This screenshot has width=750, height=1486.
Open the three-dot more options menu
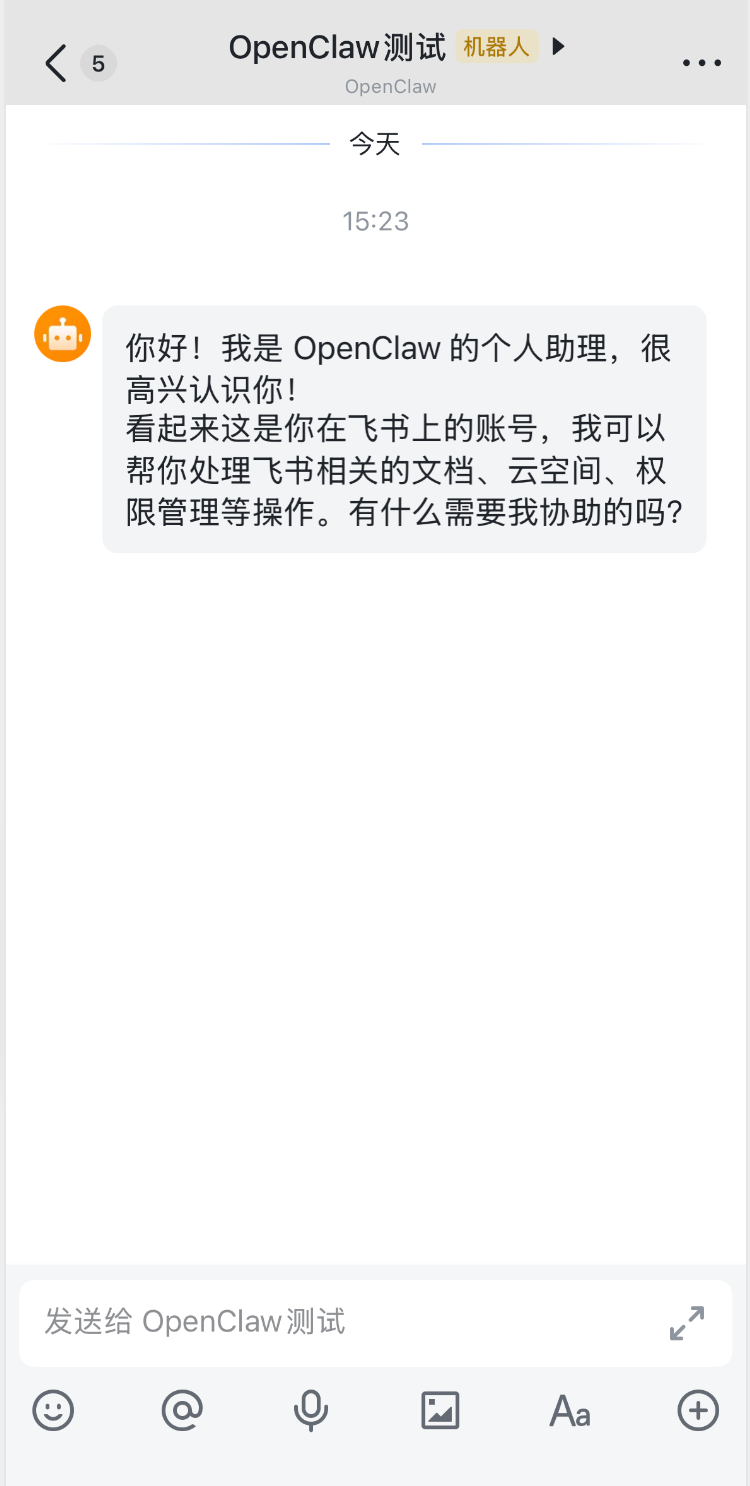pos(701,63)
